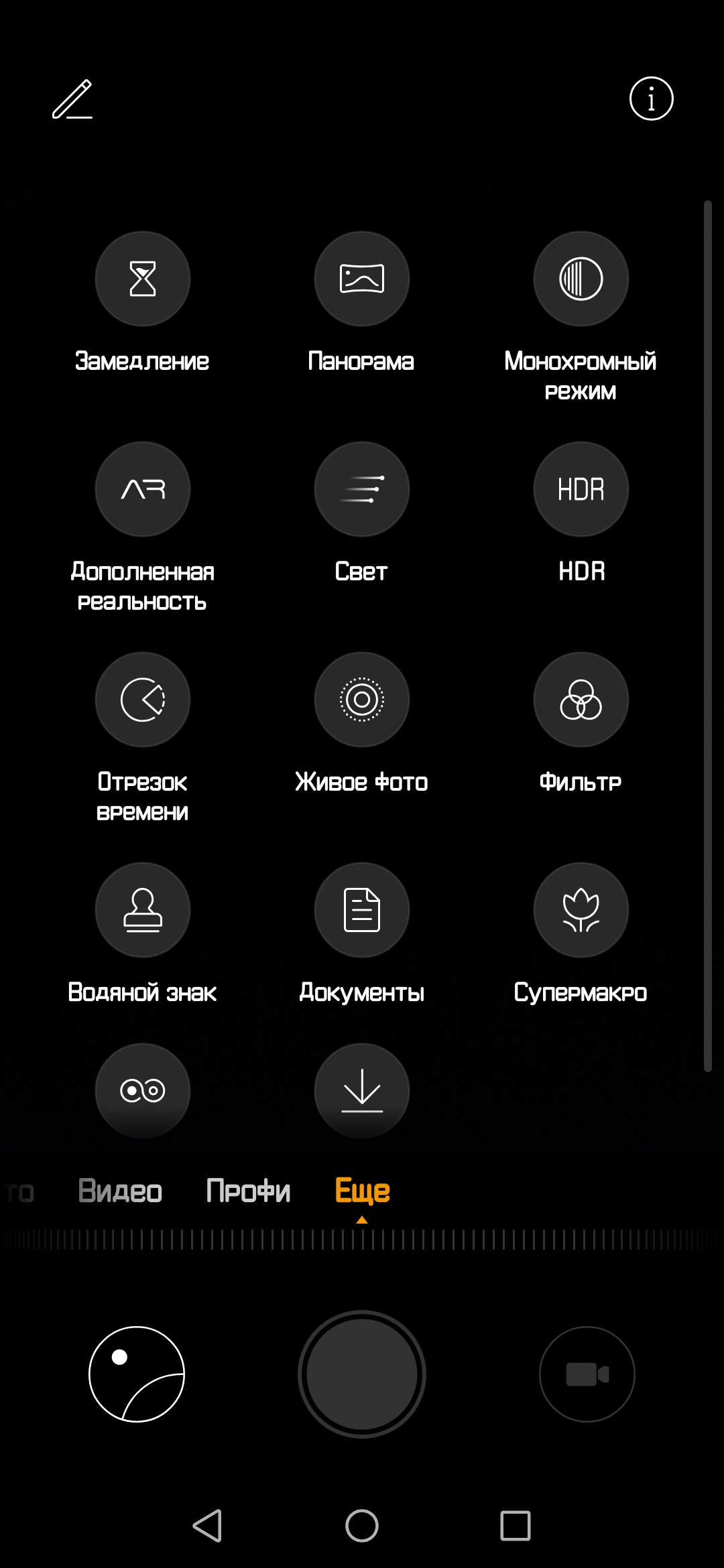Open the Фильтр mode
724x1568 pixels.
[x=581, y=700]
